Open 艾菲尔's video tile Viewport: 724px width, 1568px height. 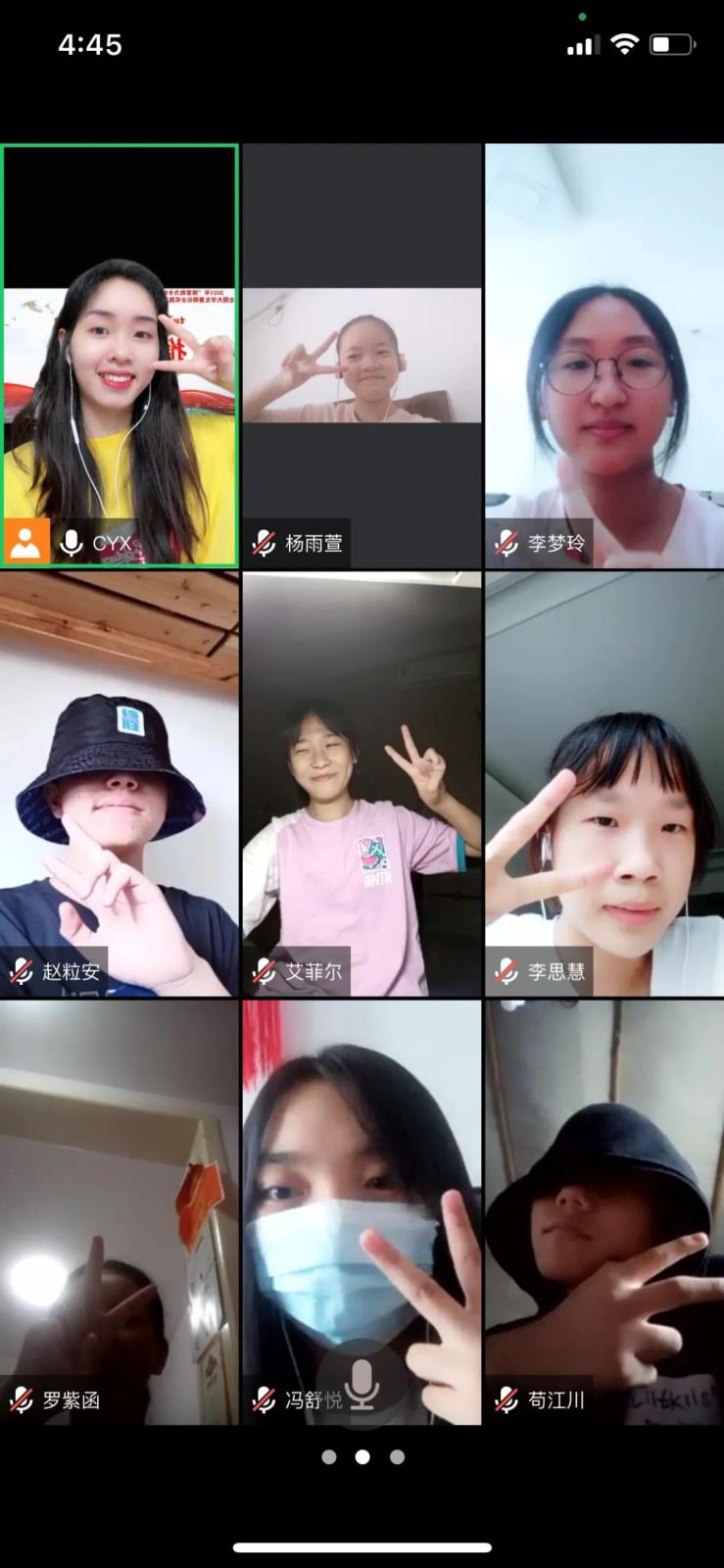(x=362, y=784)
